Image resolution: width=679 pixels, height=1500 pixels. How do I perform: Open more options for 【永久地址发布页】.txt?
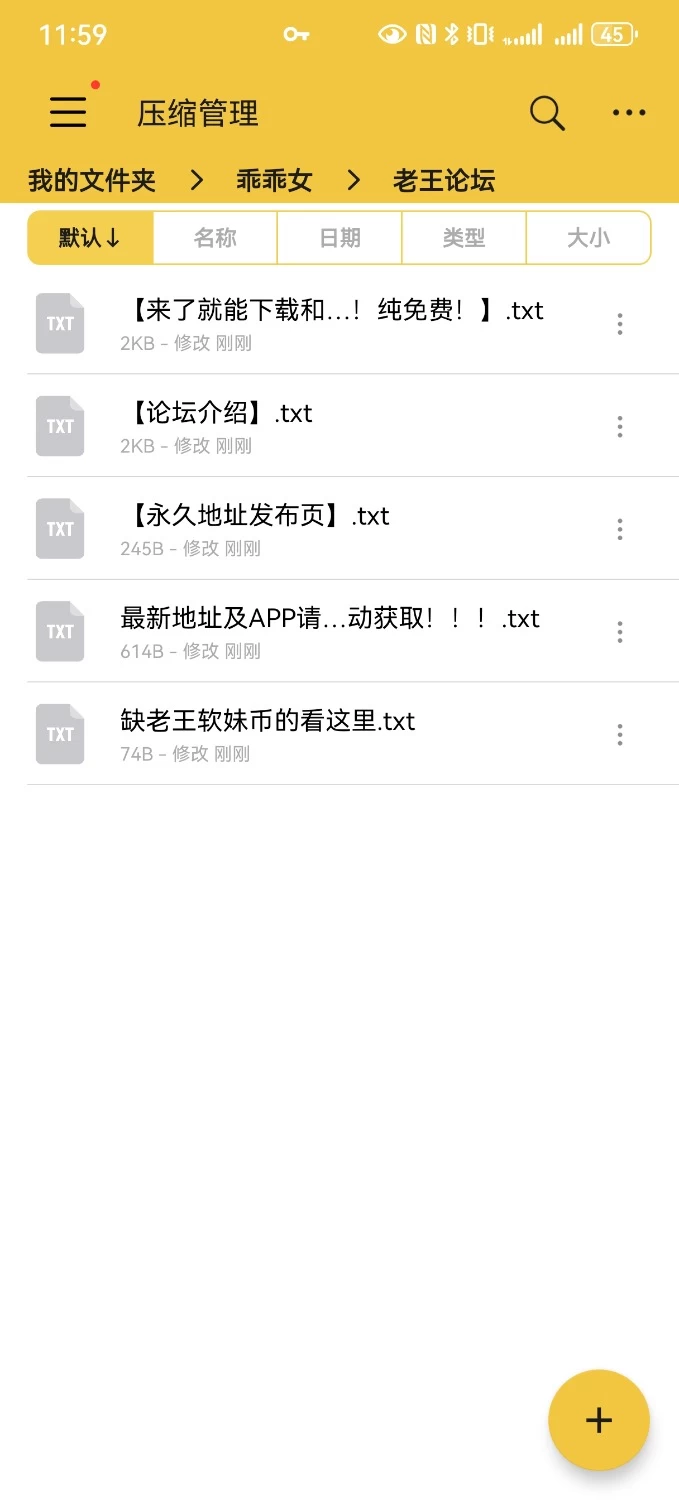[x=620, y=529]
